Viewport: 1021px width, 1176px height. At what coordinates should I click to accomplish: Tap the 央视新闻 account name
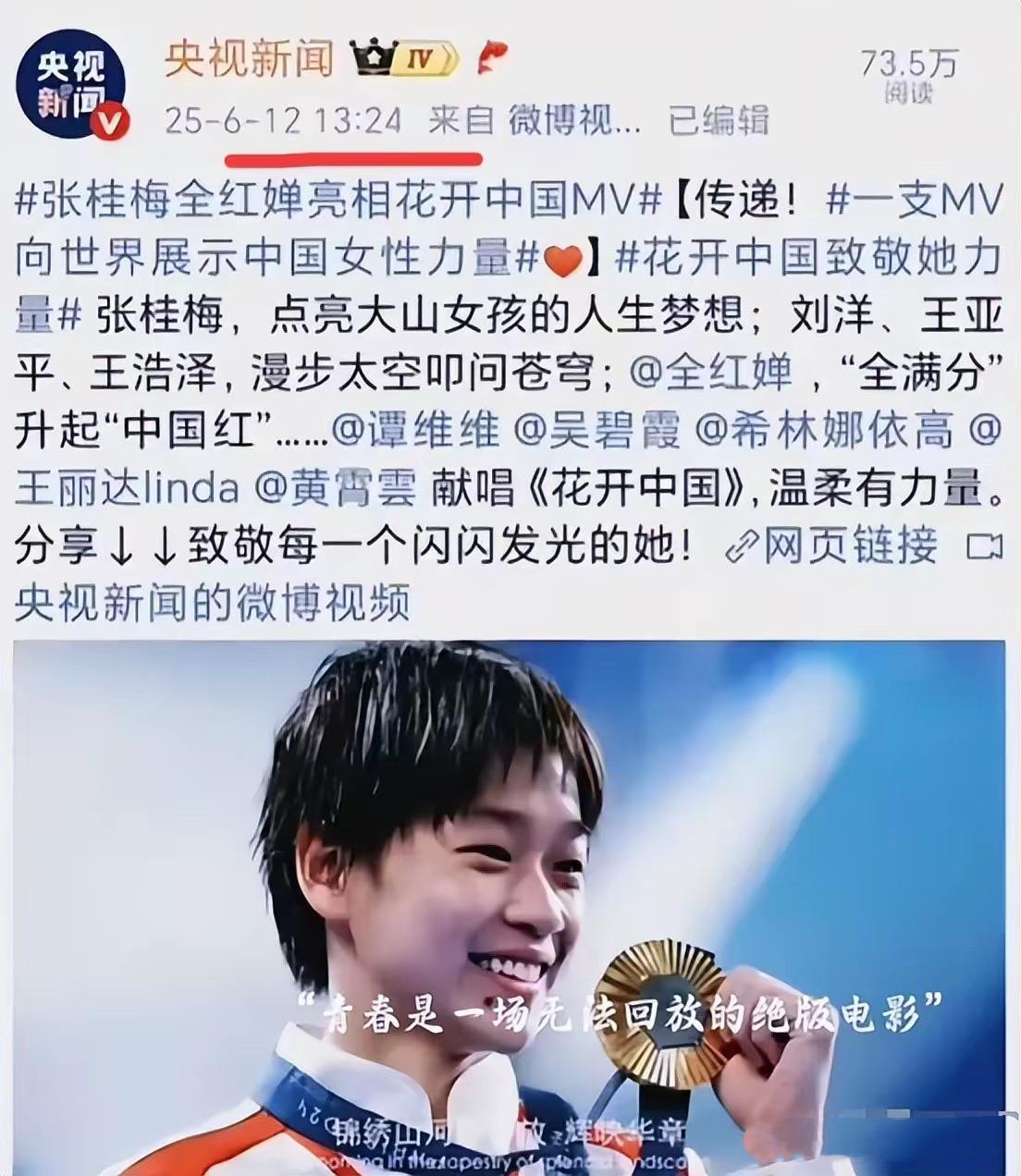(249, 59)
